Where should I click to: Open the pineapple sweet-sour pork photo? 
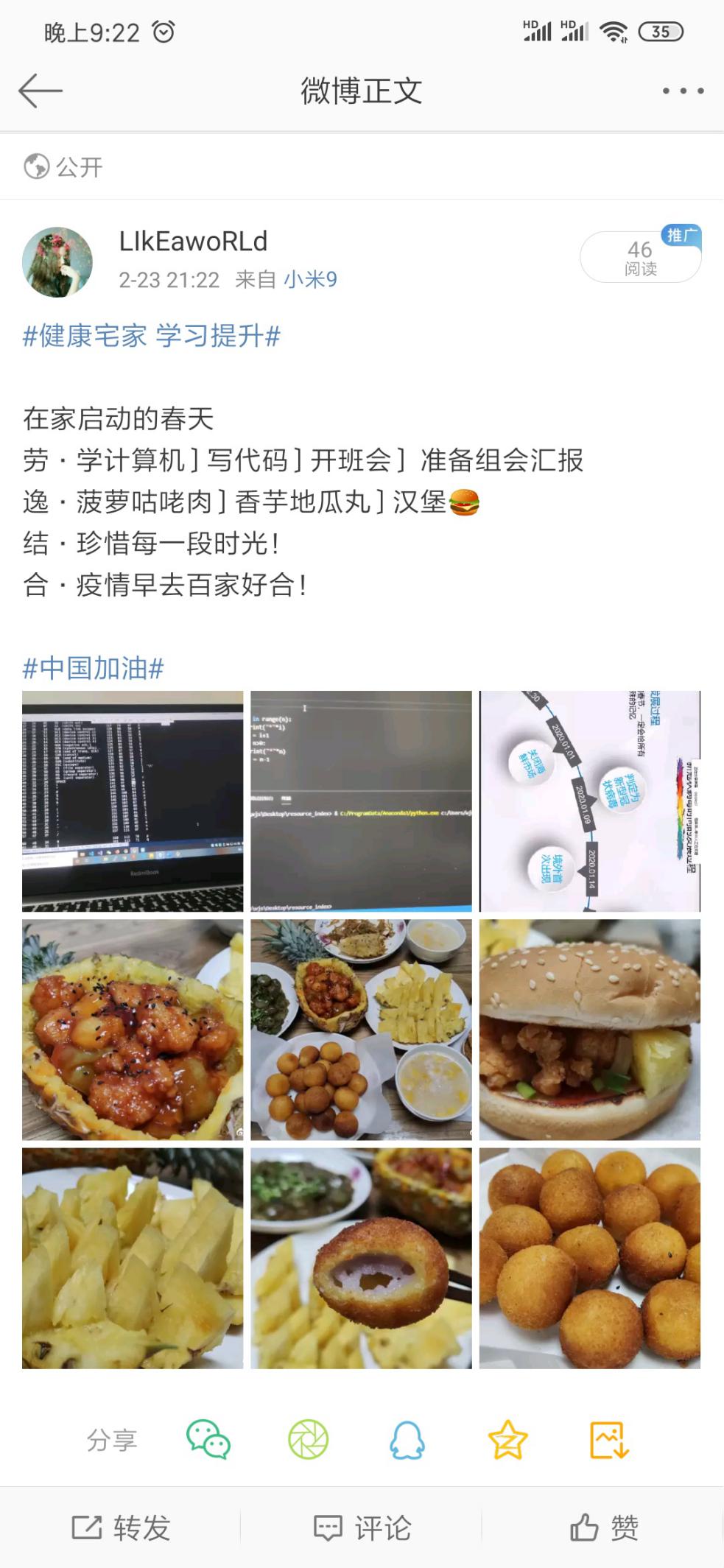tap(133, 1030)
